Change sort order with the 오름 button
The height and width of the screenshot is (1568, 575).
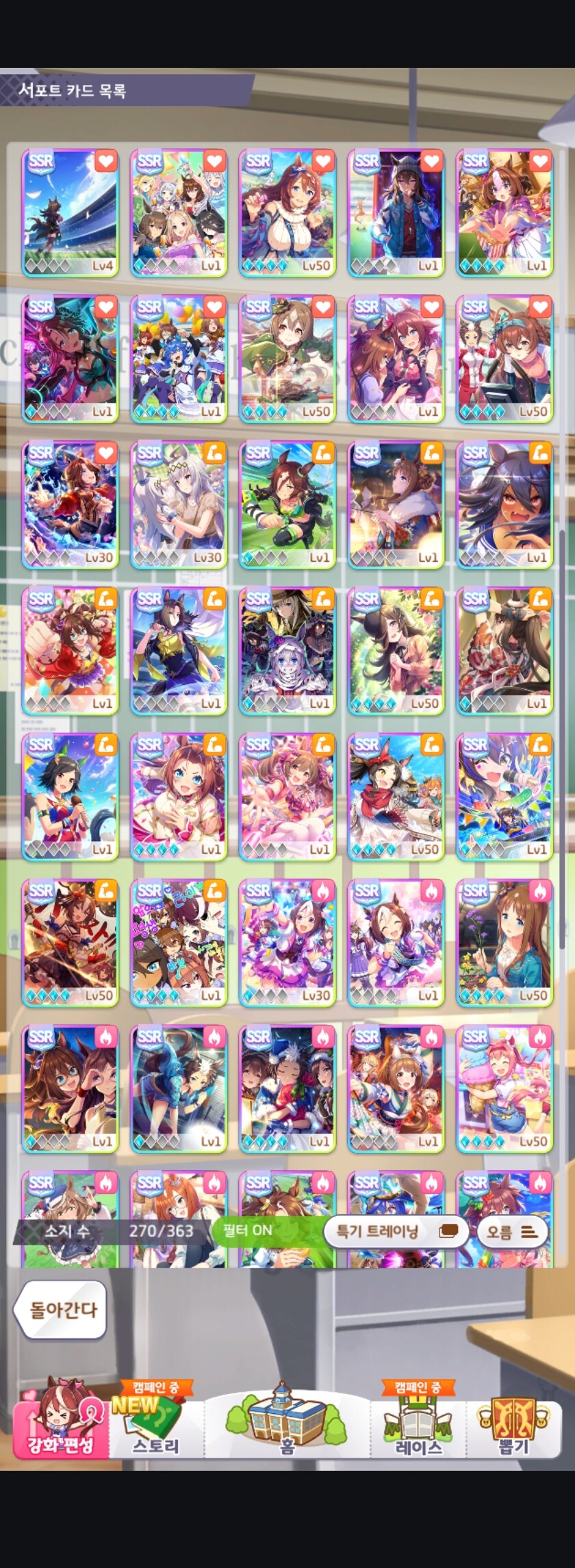511,1232
